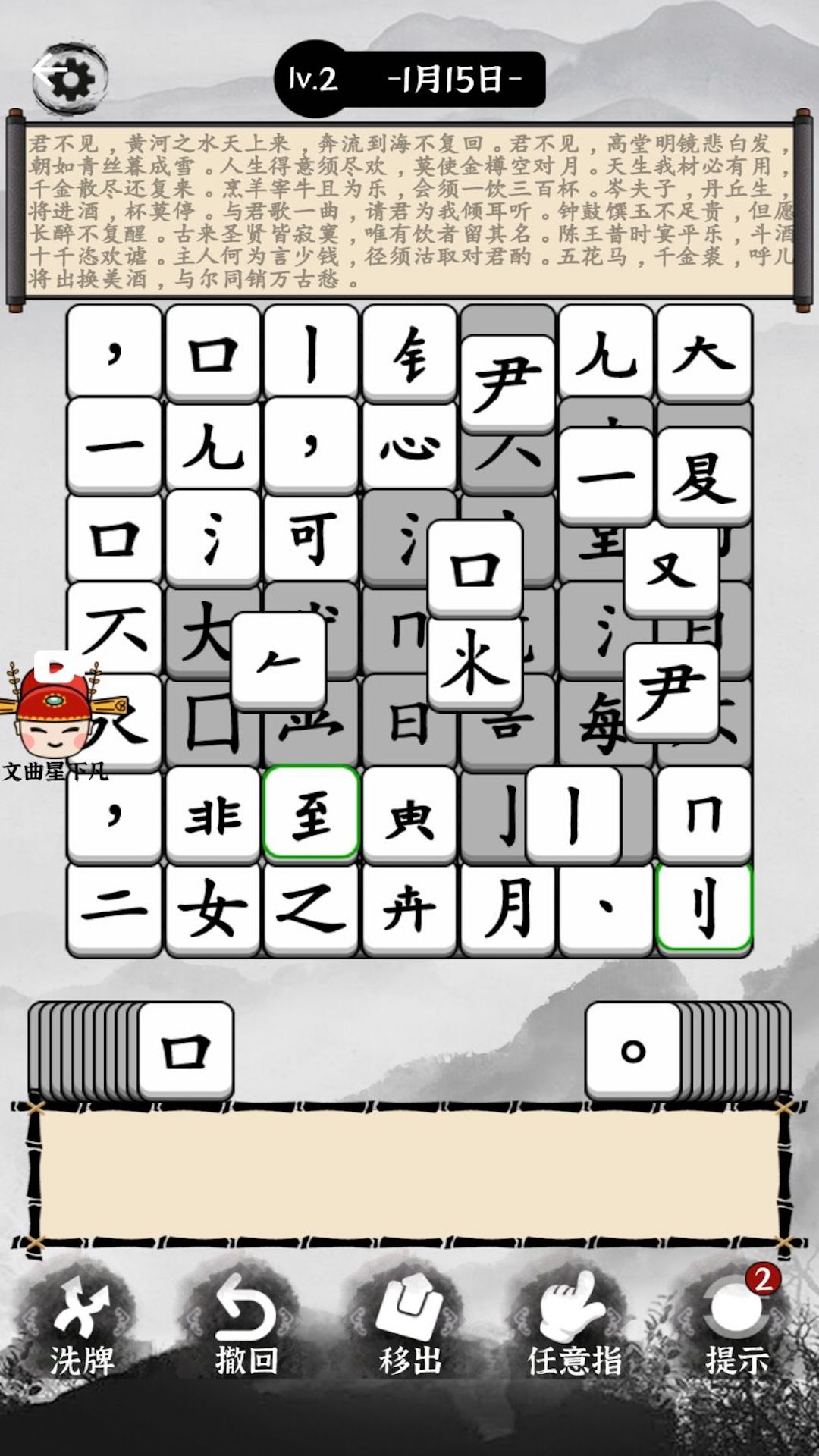
Task: Select the highlighted 至 tile
Action: pos(311,813)
